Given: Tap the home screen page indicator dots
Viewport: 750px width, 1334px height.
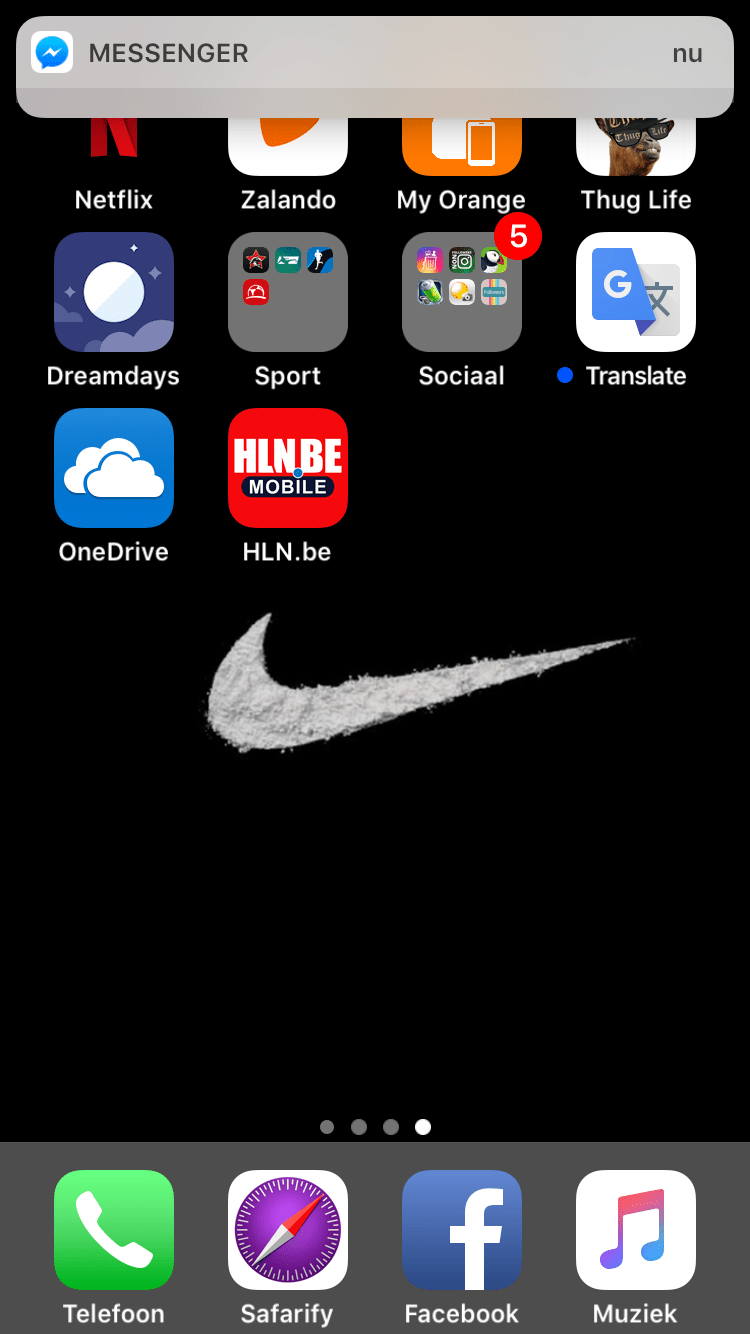Looking at the screenshot, I should tap(375, 1127).
